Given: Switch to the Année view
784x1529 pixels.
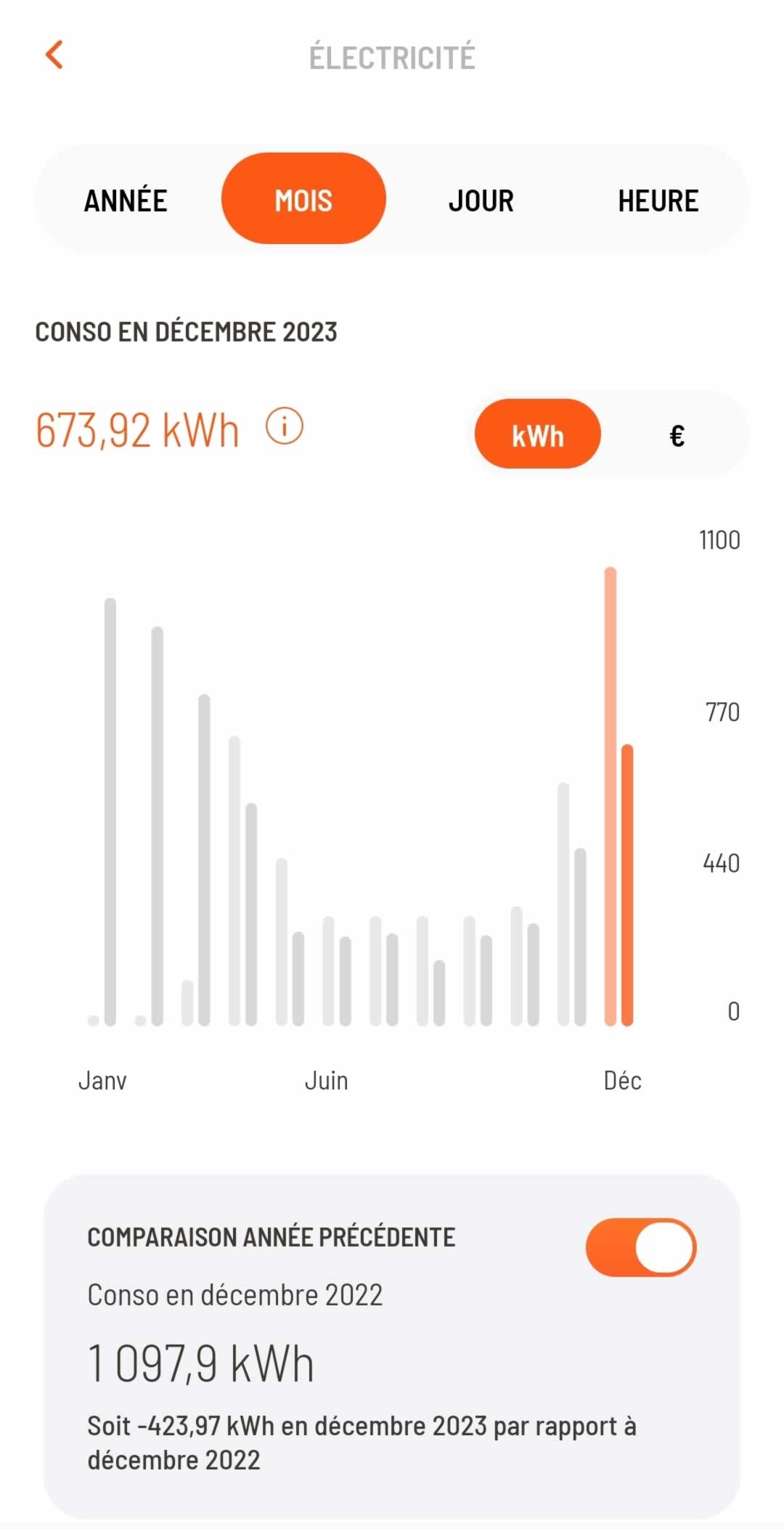Looking at the screenshot, I should click(x=126, y=200).
